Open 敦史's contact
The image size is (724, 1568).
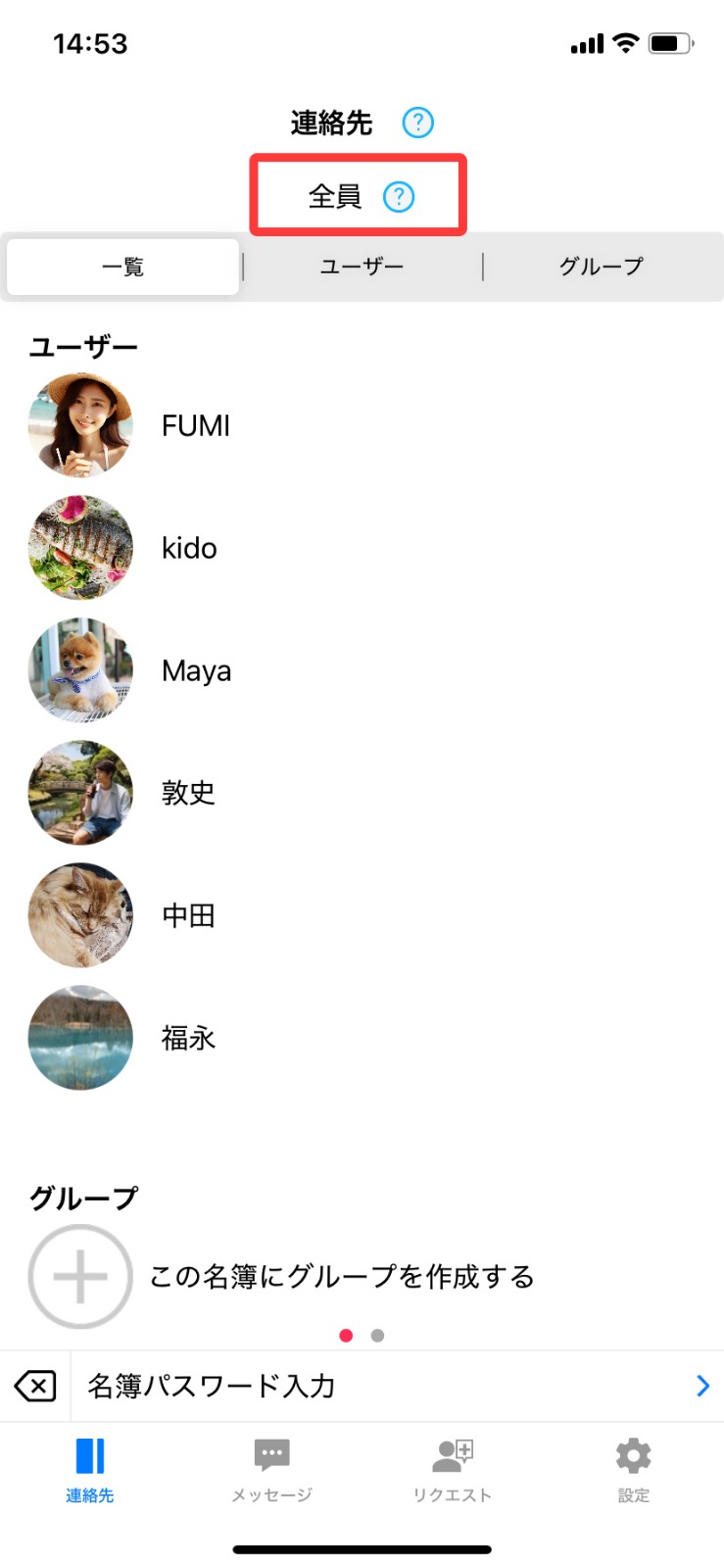tap(188, 793)
